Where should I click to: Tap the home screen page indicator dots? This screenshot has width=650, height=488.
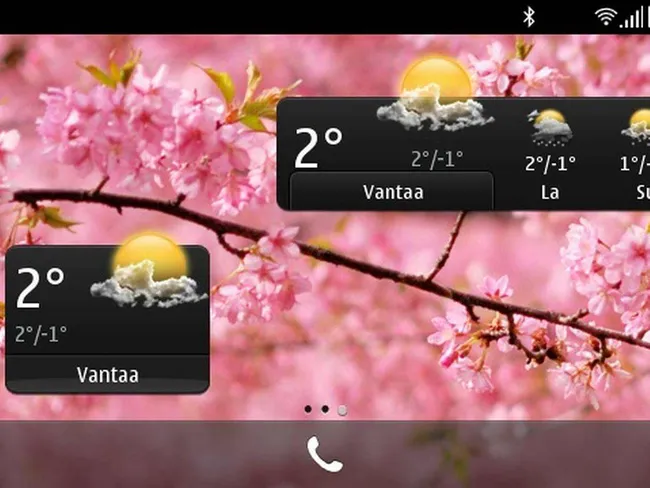coord(324,409)
